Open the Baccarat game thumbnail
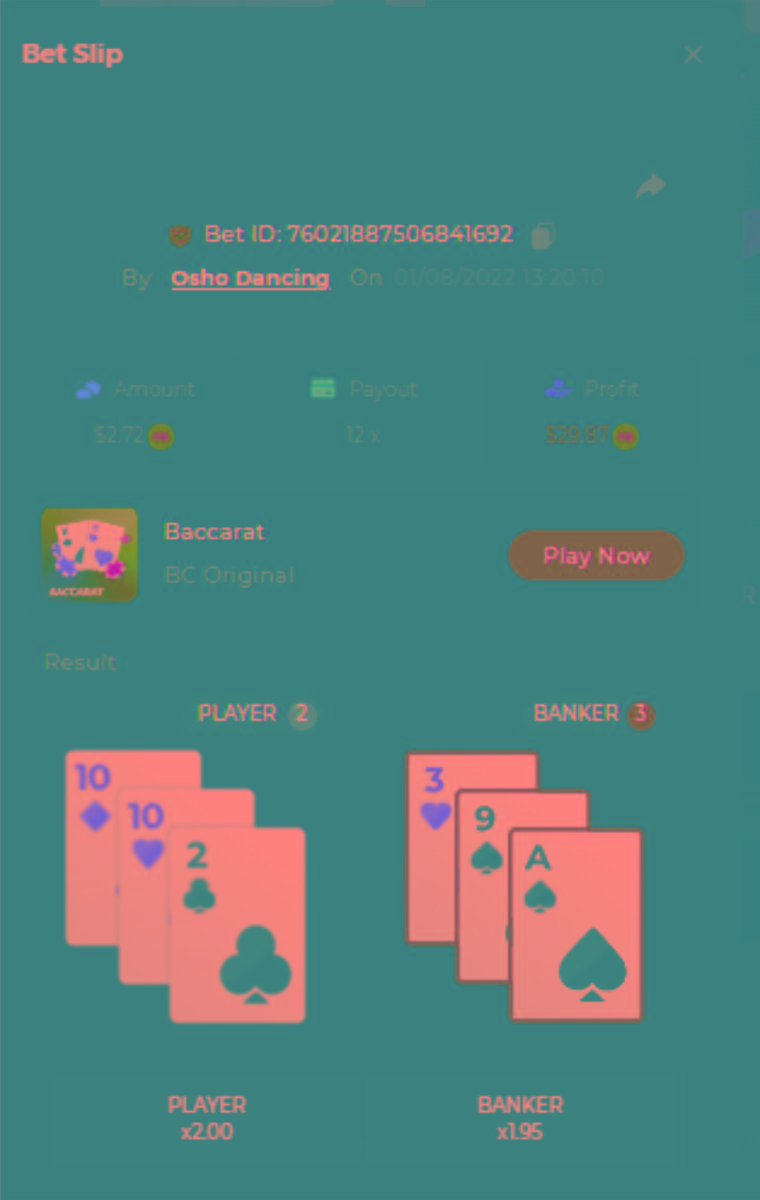The width and height of the screenshot is (760, 1200). tap(90, 556)
